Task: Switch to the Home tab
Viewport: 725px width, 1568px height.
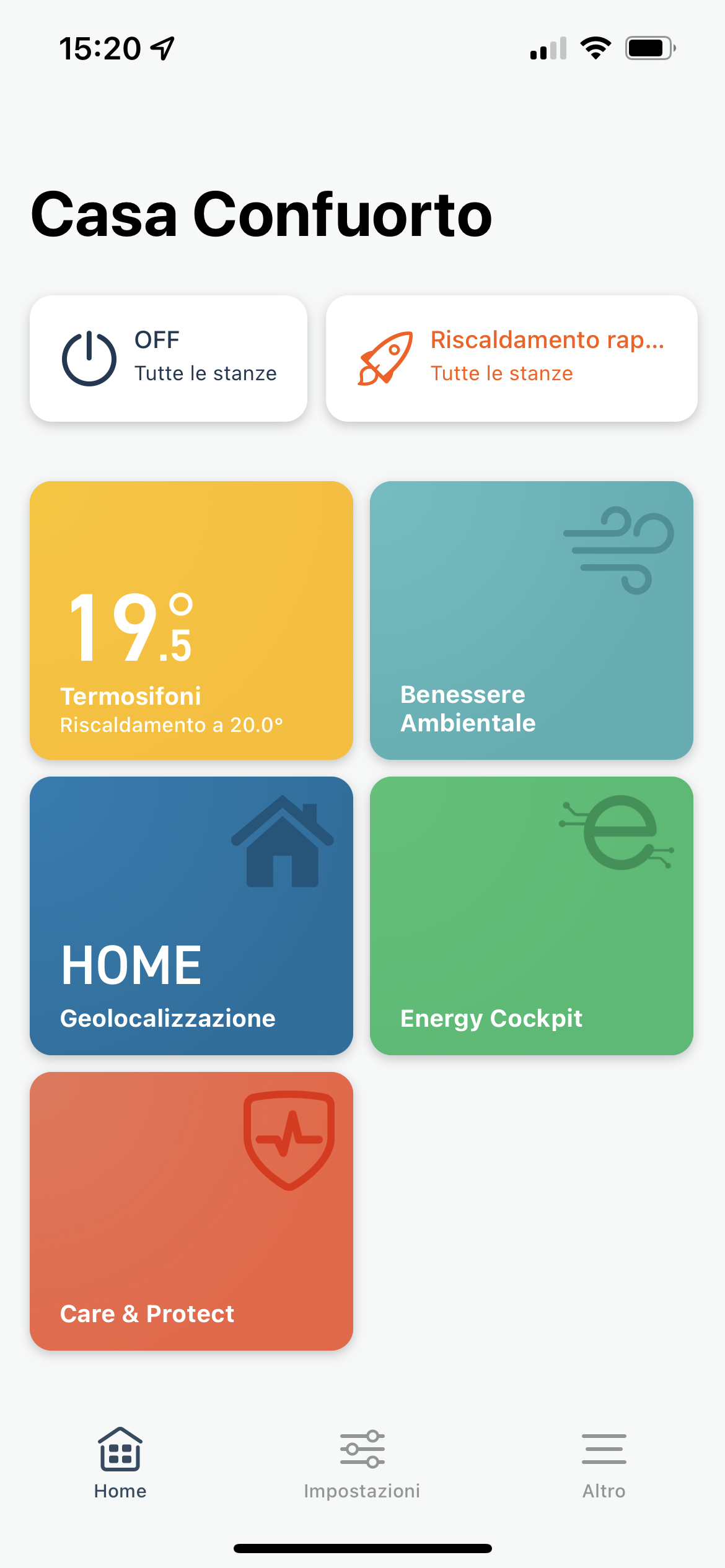Action: (120, 1464)
